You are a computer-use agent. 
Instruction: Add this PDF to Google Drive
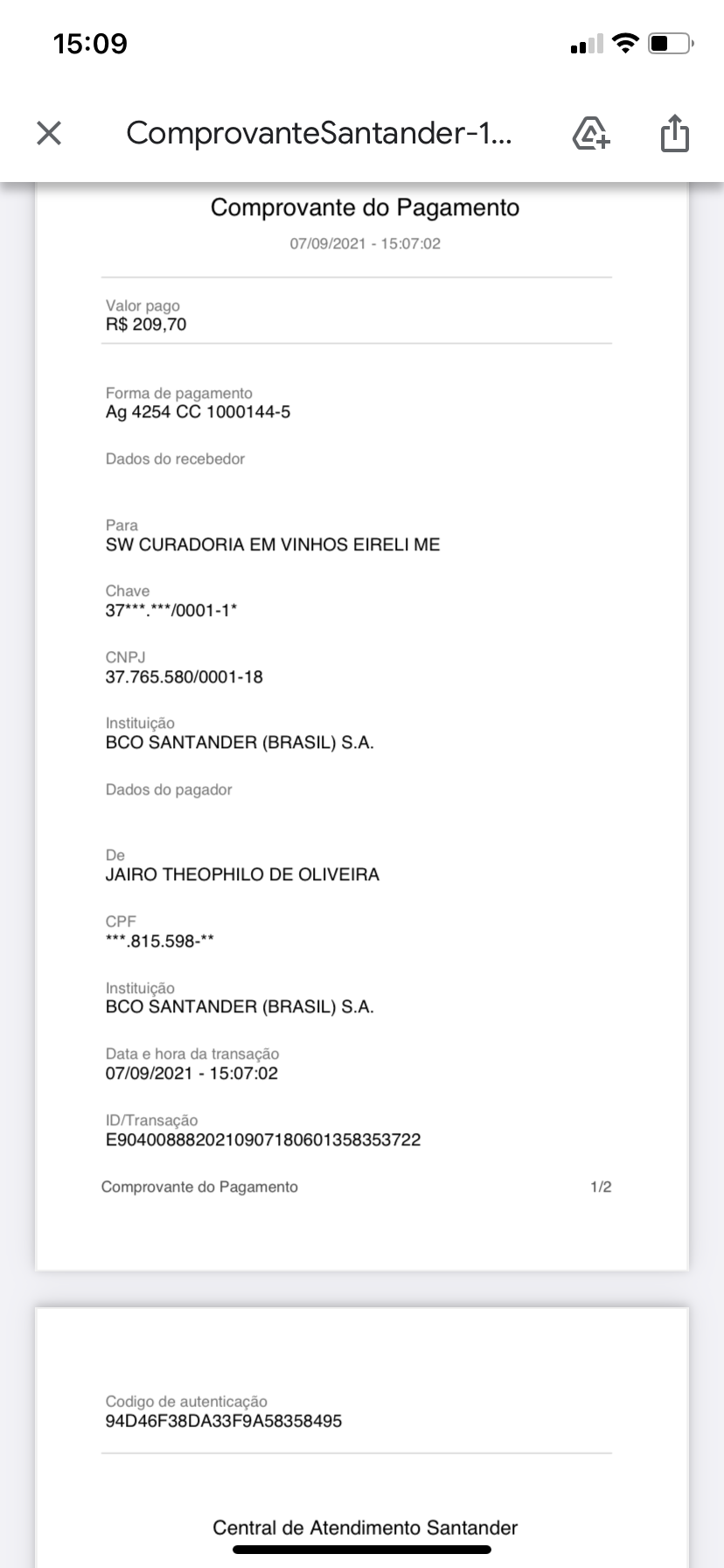click(591, 133)
